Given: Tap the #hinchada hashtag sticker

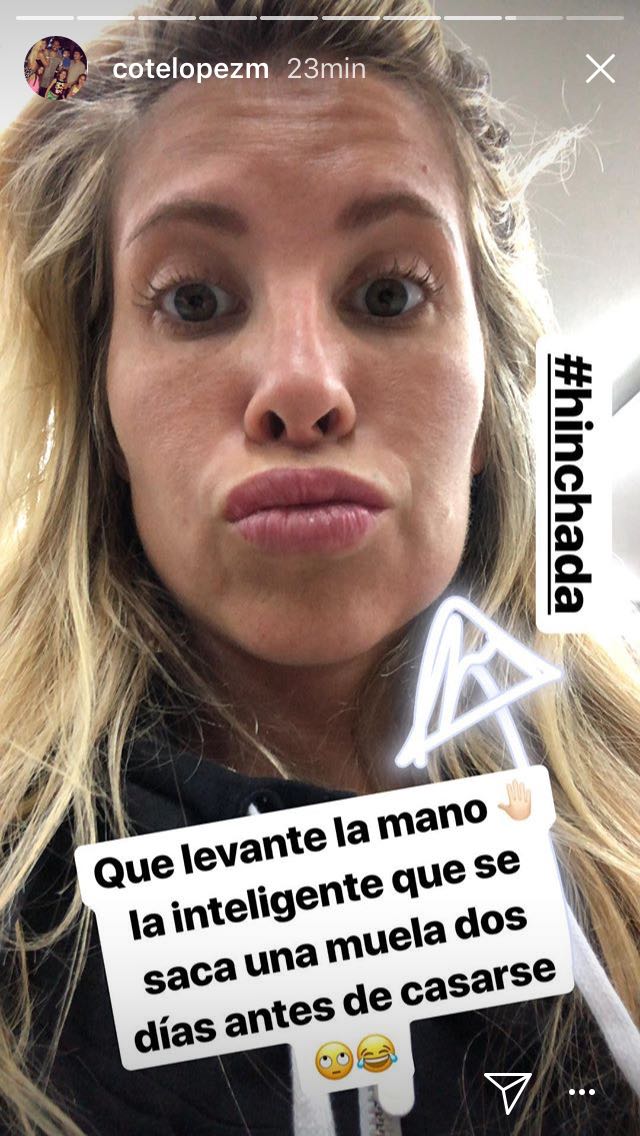Looking at the screenshot, I should [x=573, y=483].
